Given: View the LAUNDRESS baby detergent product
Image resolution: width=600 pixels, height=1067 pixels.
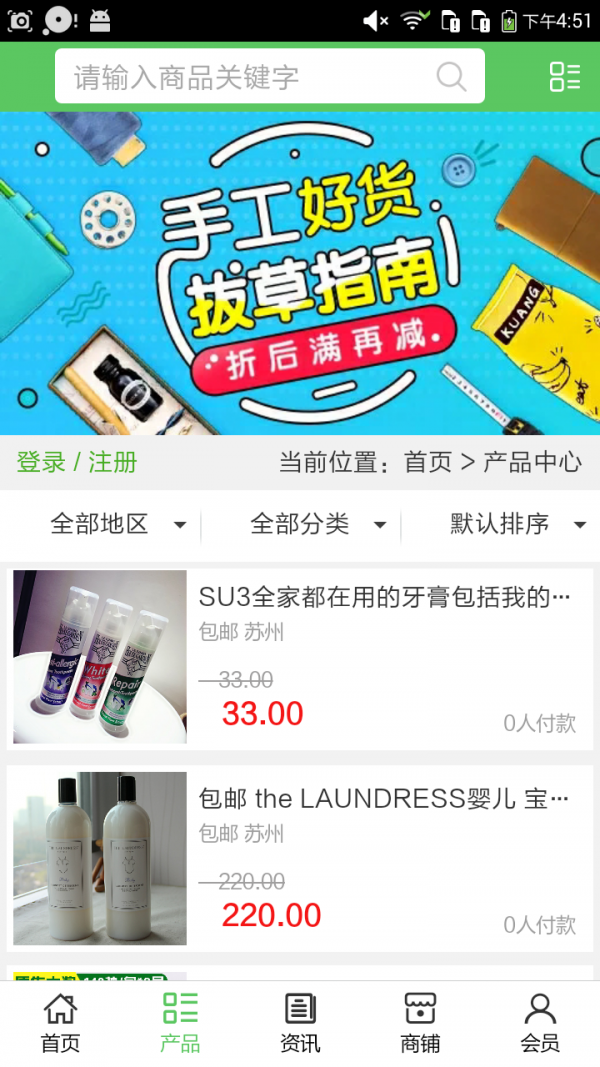Looking at the screenshot, I should click(300, 858).
